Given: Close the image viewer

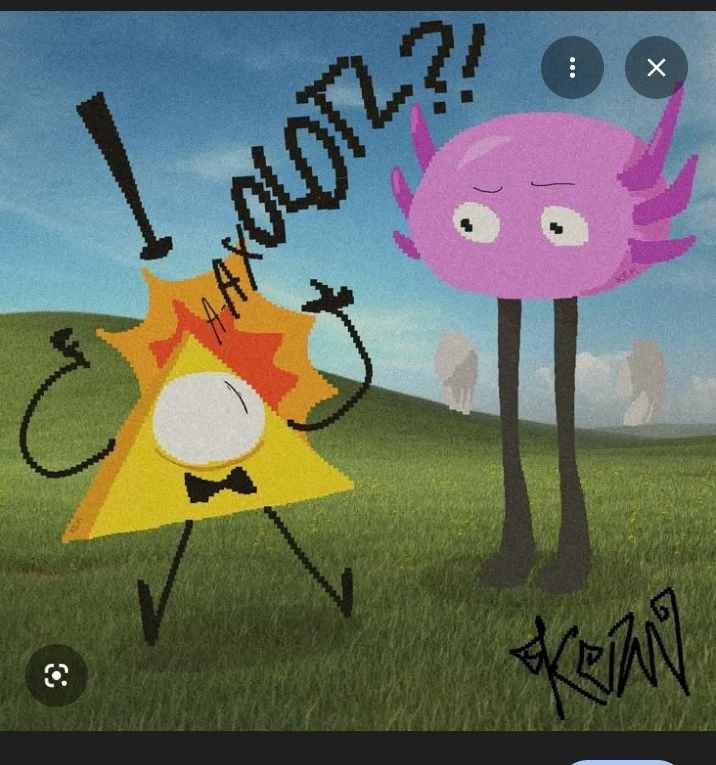Looking at the screenshot, I should point(656,68).
